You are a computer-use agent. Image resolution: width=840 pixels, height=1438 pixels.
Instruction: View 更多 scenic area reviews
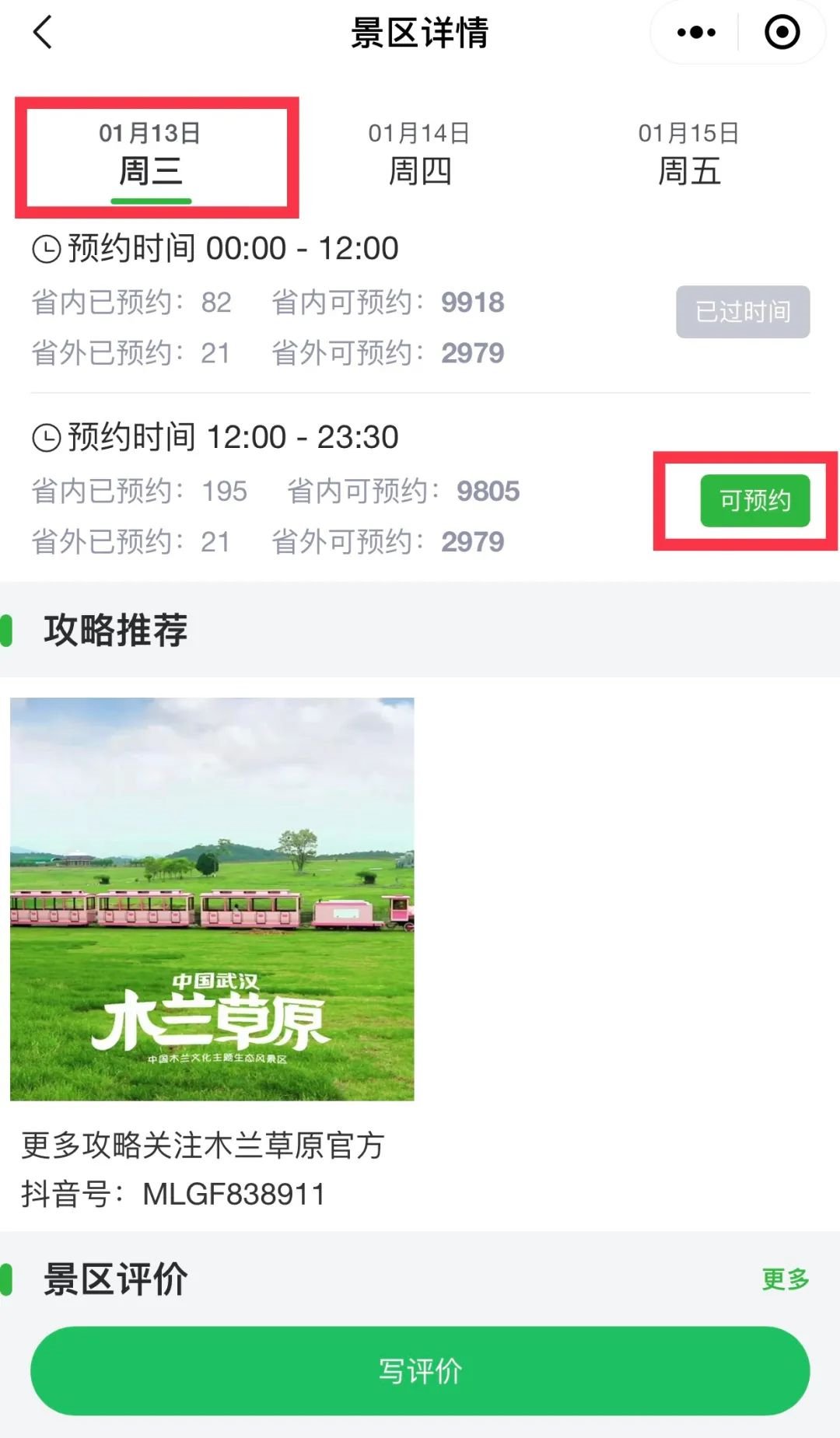tap(785, 1279)
